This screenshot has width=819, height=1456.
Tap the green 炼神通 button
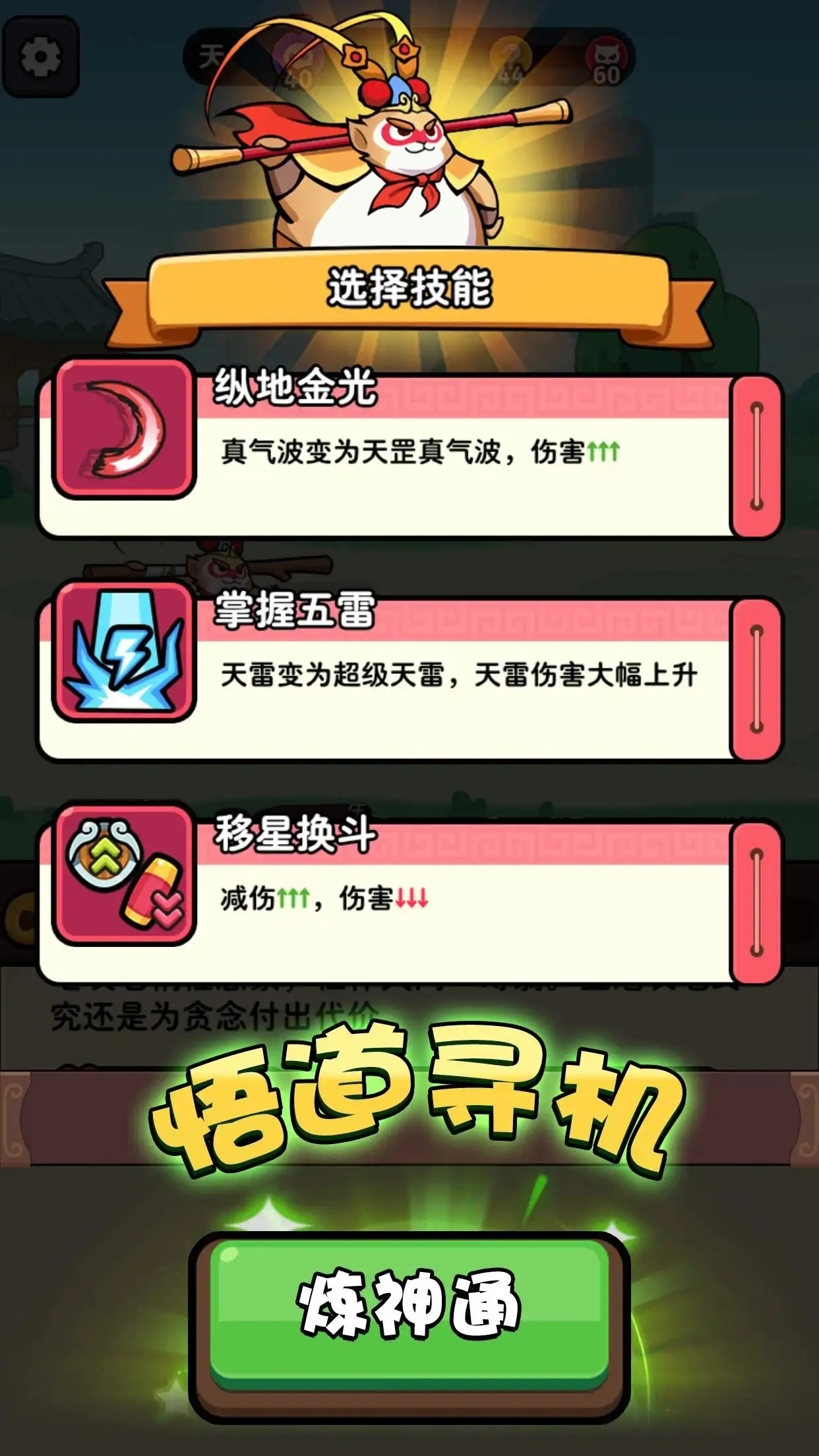409,1306
